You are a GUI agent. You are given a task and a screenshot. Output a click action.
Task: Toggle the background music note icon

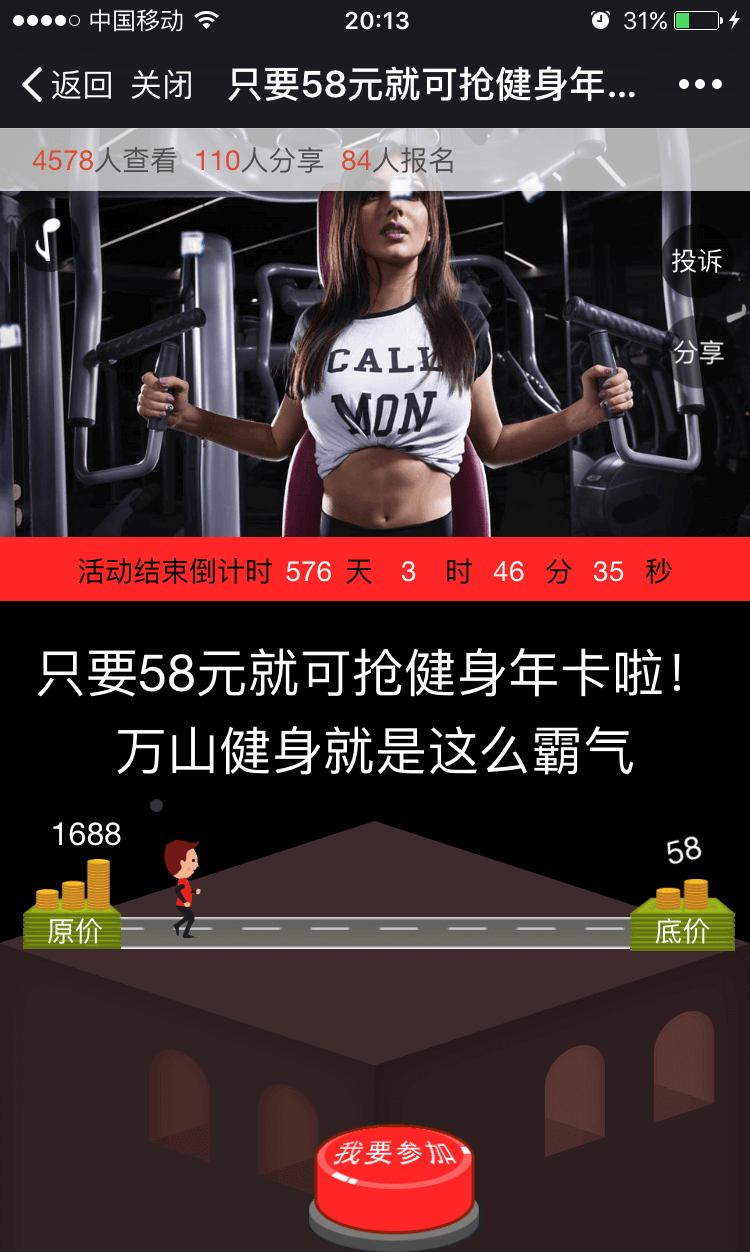(x=46, y=239)
